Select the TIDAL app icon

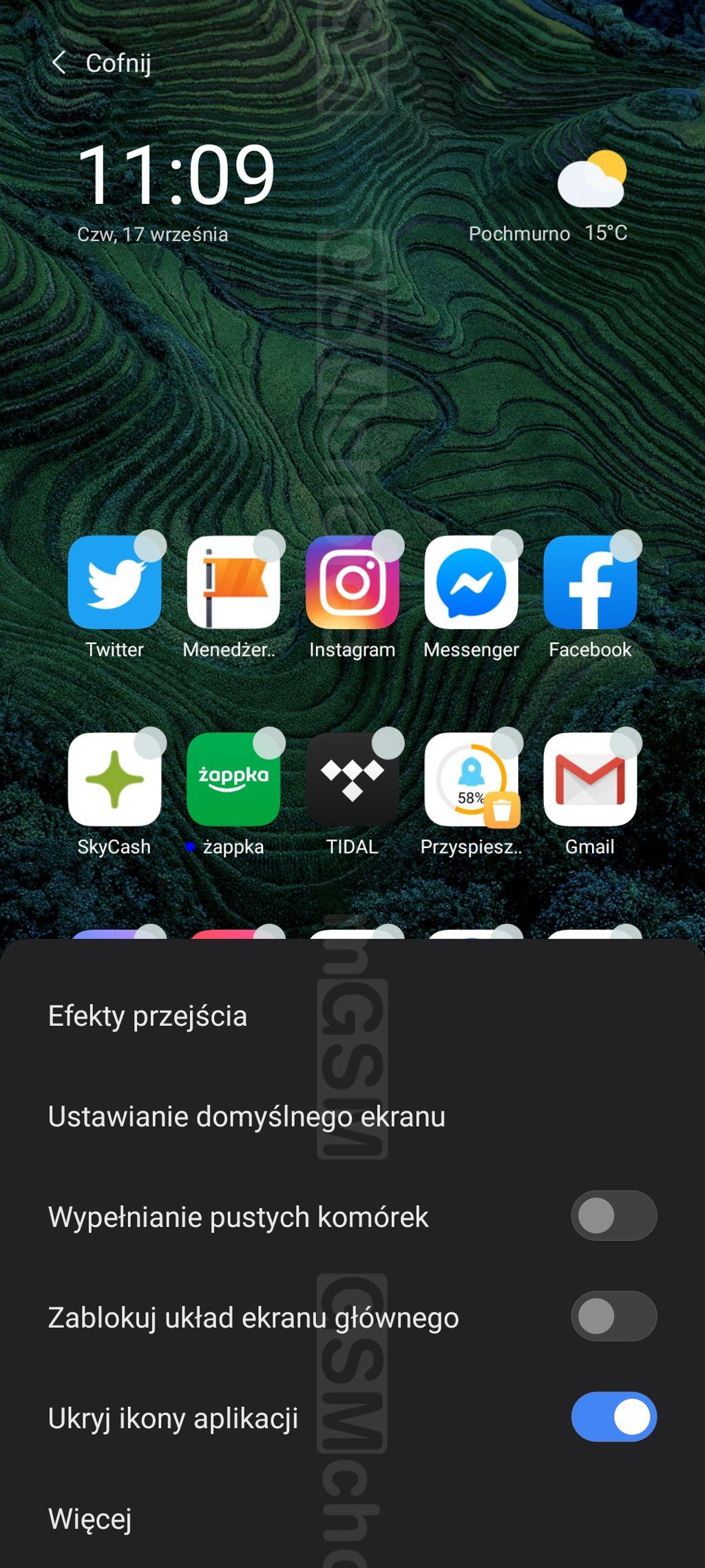point(352,780)
